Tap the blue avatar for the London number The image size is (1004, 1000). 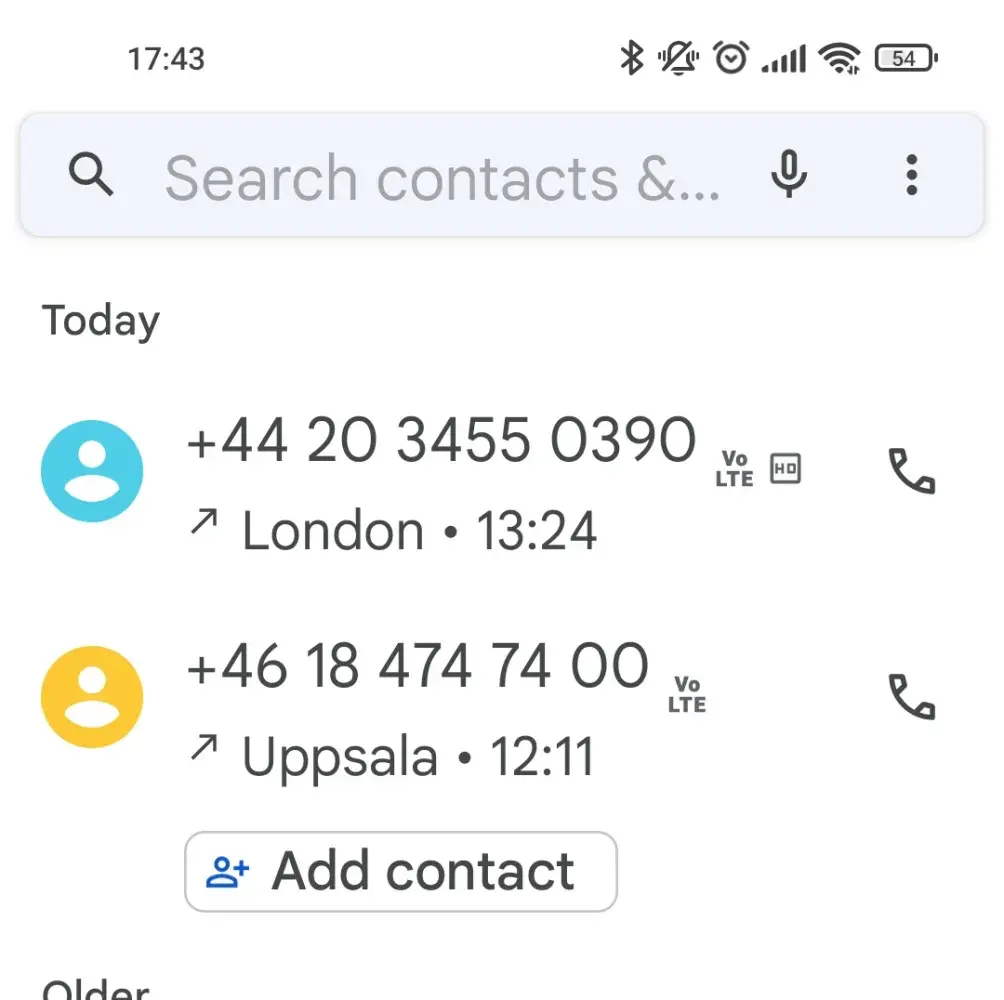92,471
